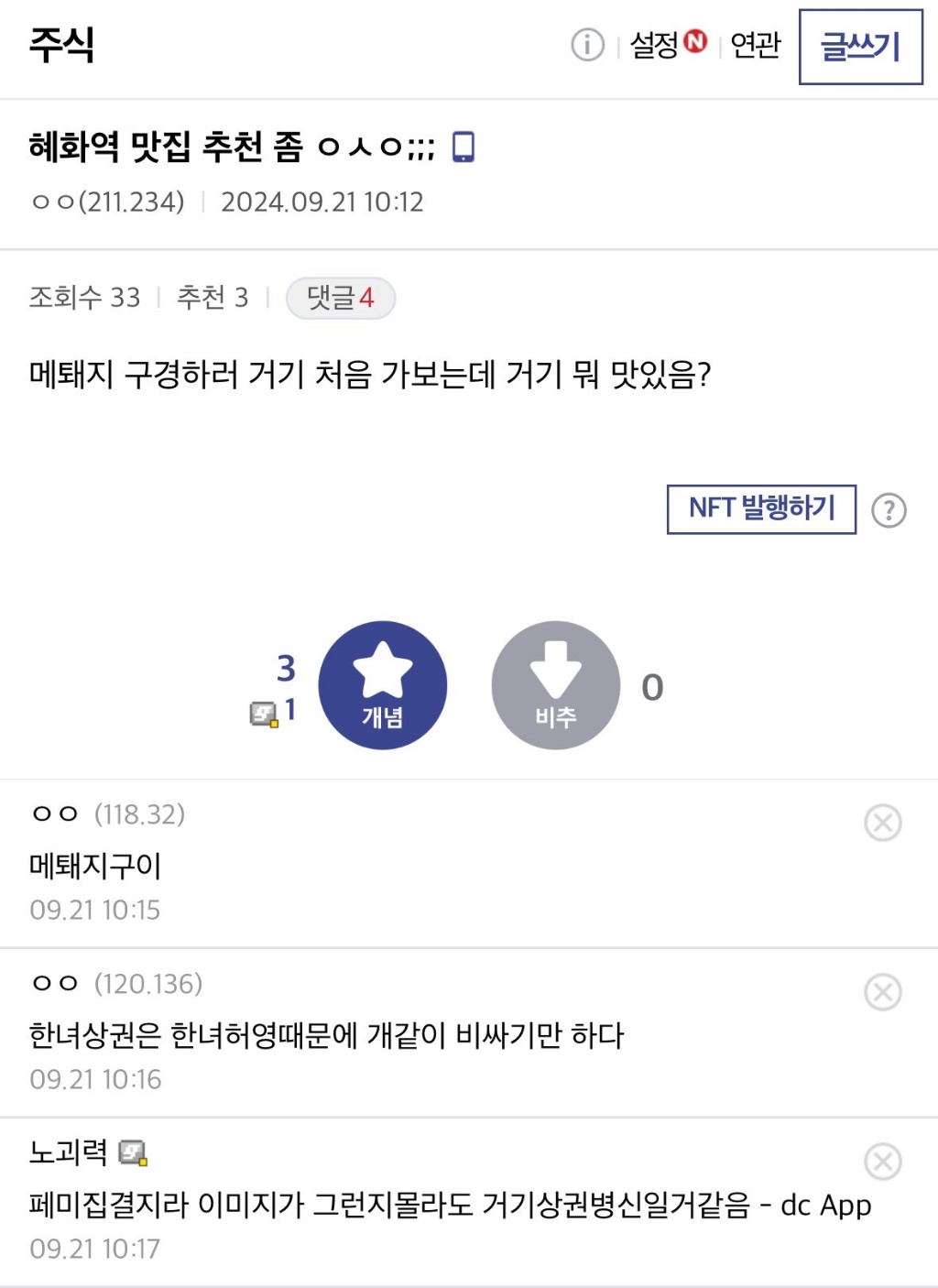The image size is (938, 1288).
Task: Downvote the post with 비추 button
Action: coord(555,685)
